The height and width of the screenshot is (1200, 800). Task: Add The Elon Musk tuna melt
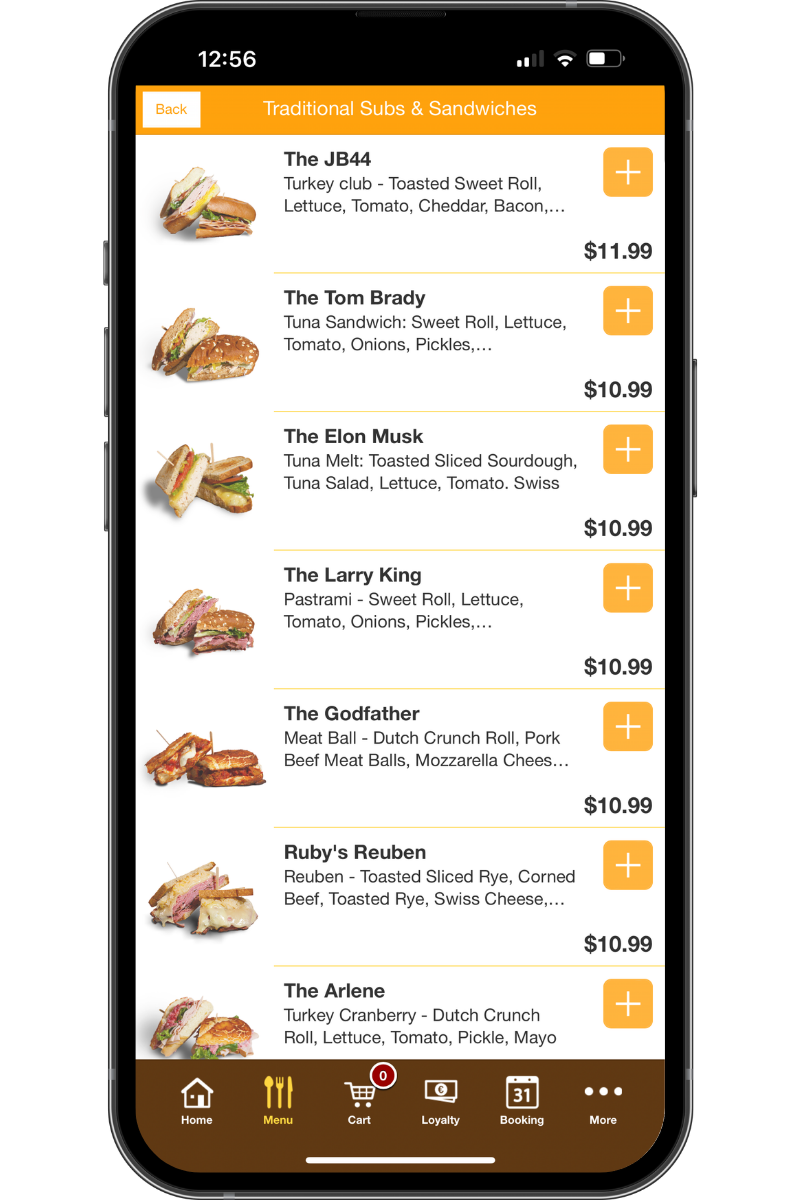point(627,449)
